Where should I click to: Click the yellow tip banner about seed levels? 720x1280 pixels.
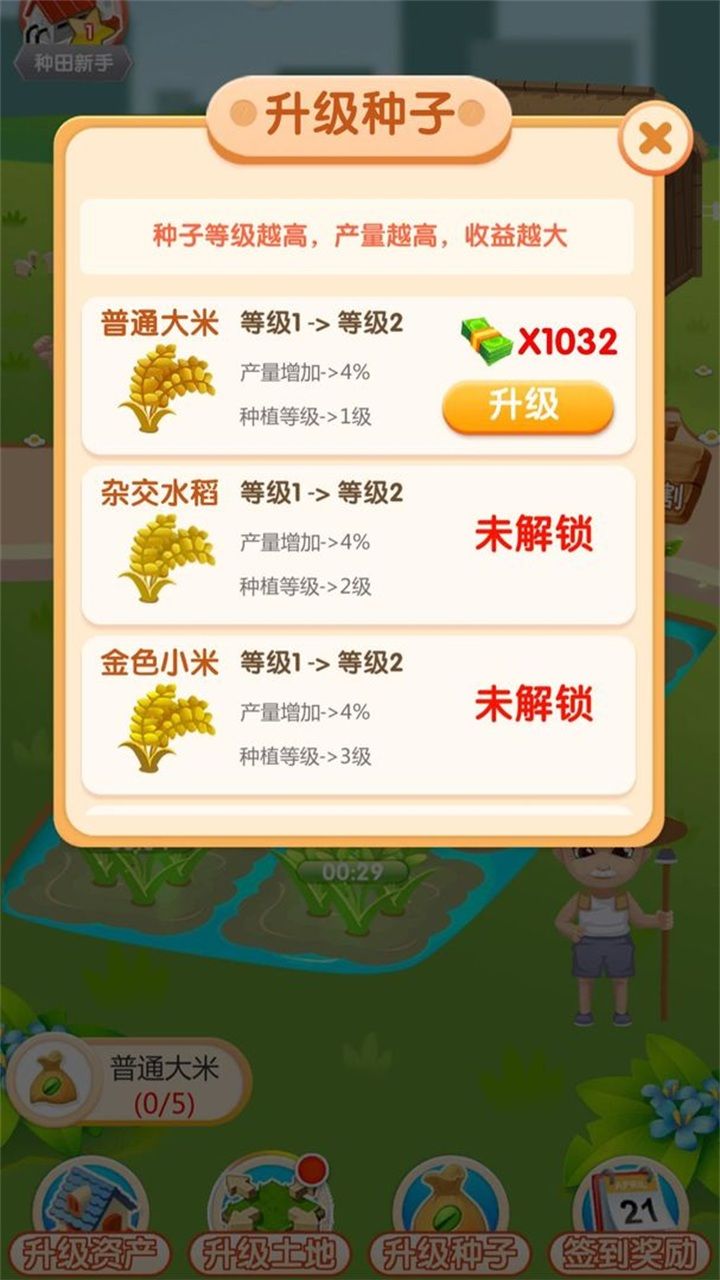tap(358, 231)
